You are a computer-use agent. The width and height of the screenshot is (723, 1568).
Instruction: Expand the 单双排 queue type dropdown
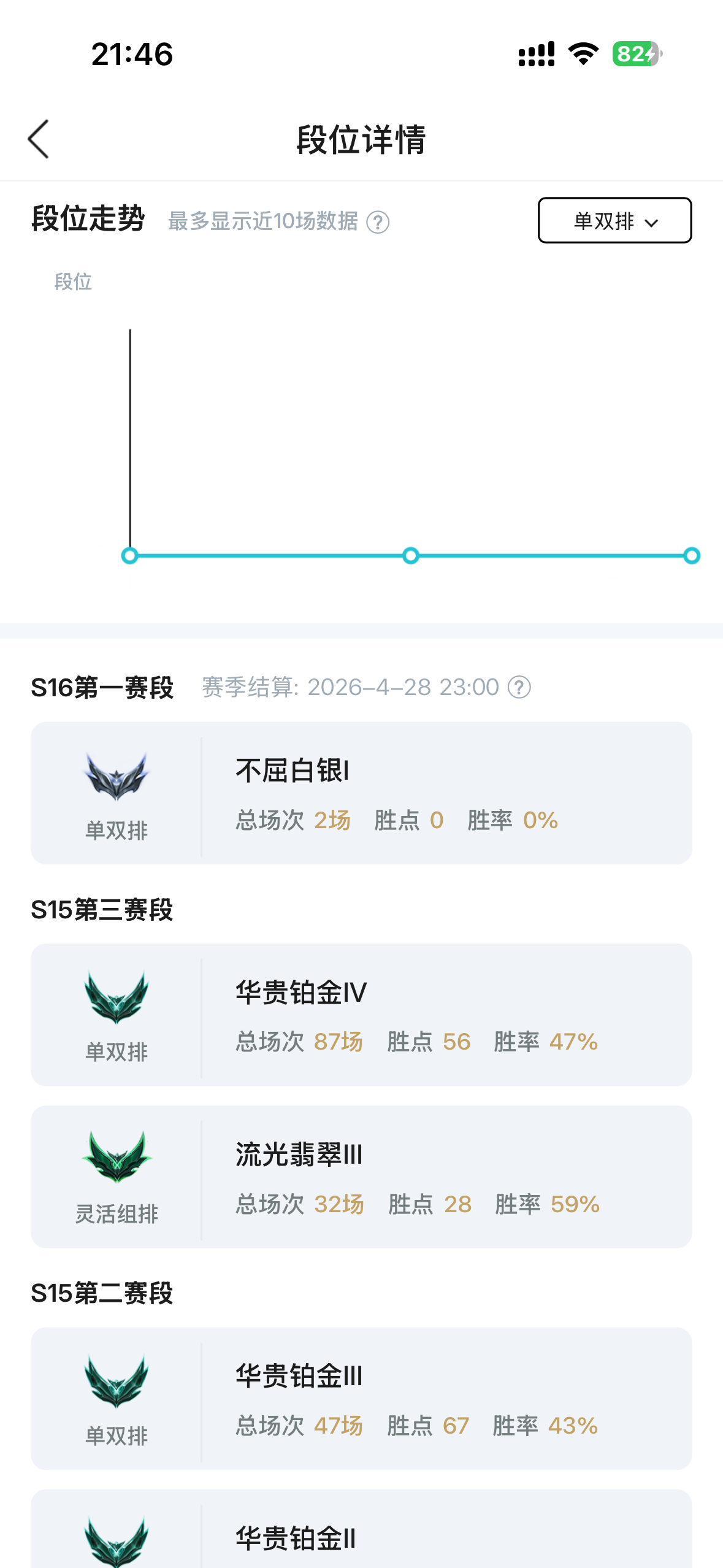[614, 221]
